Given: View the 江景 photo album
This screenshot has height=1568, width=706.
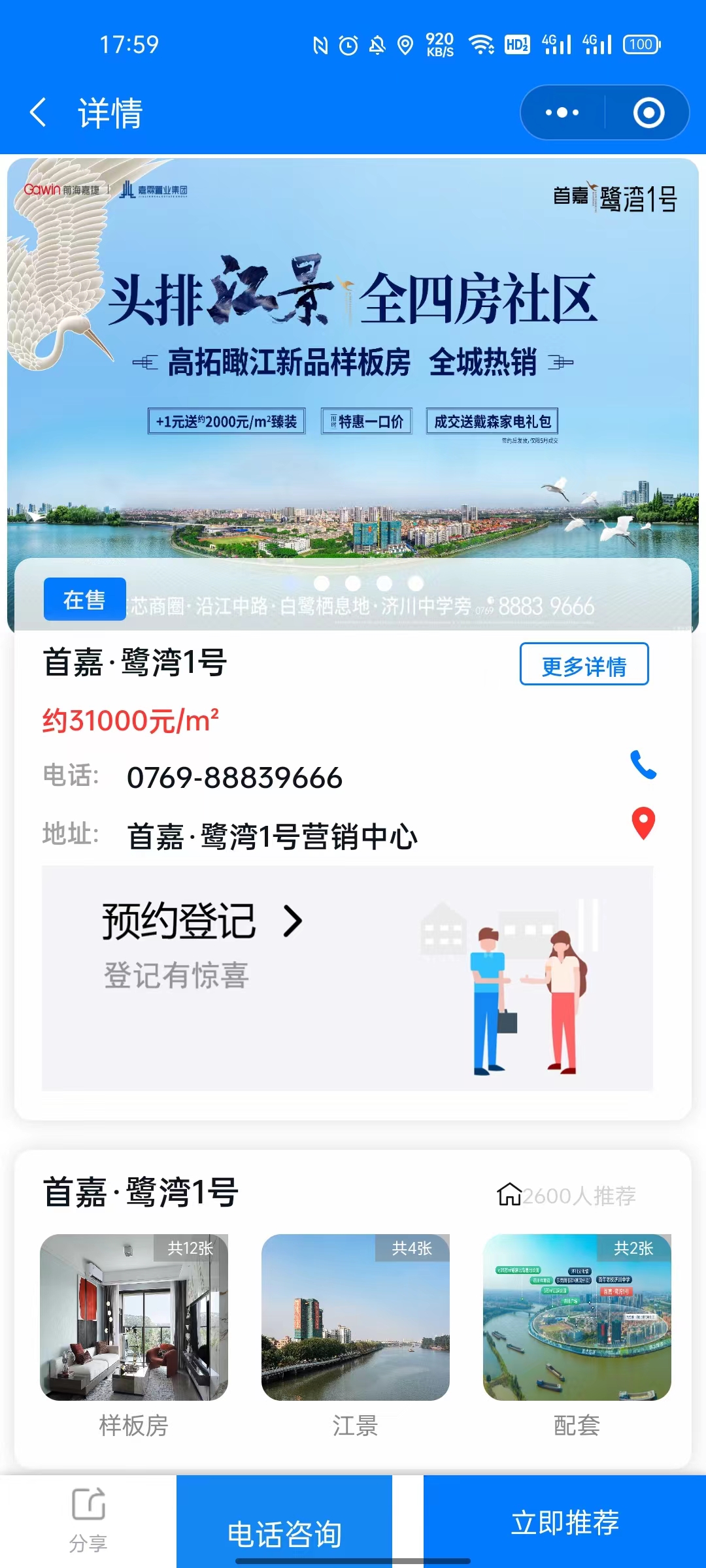Looking at the screenshot, I should click(355, 1317).
